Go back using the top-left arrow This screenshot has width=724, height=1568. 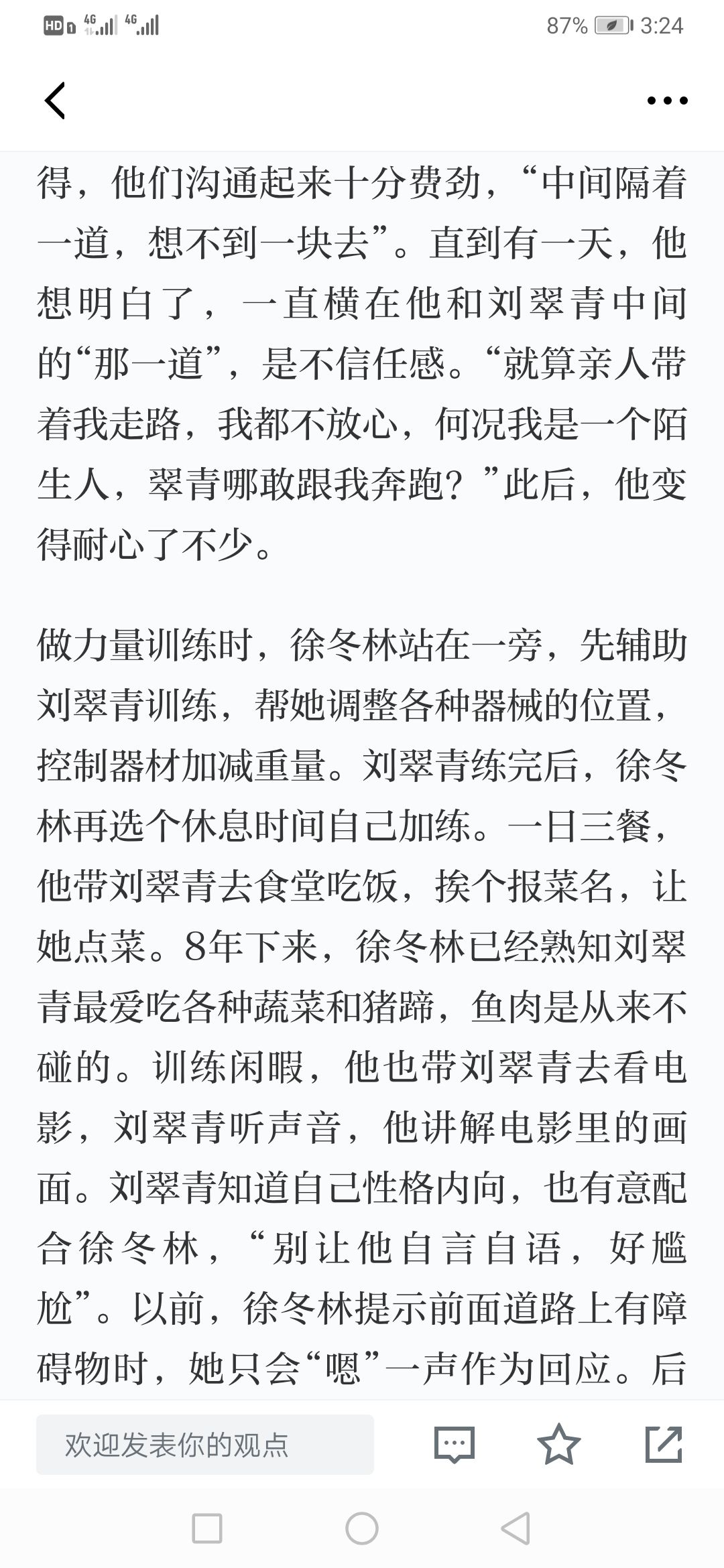[55, 101]
